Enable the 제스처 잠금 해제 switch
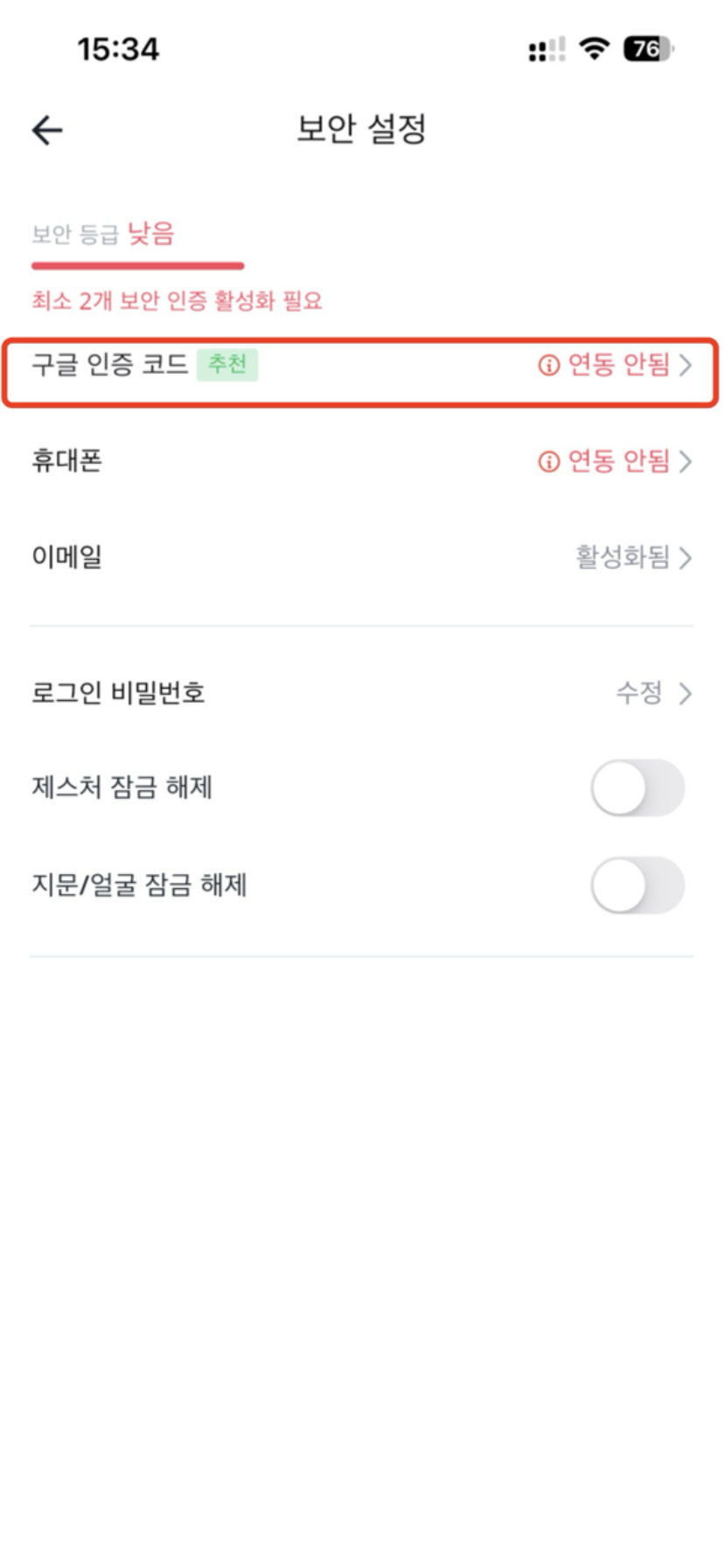Screen dimensions: 724x1568 tap(637, 788)
